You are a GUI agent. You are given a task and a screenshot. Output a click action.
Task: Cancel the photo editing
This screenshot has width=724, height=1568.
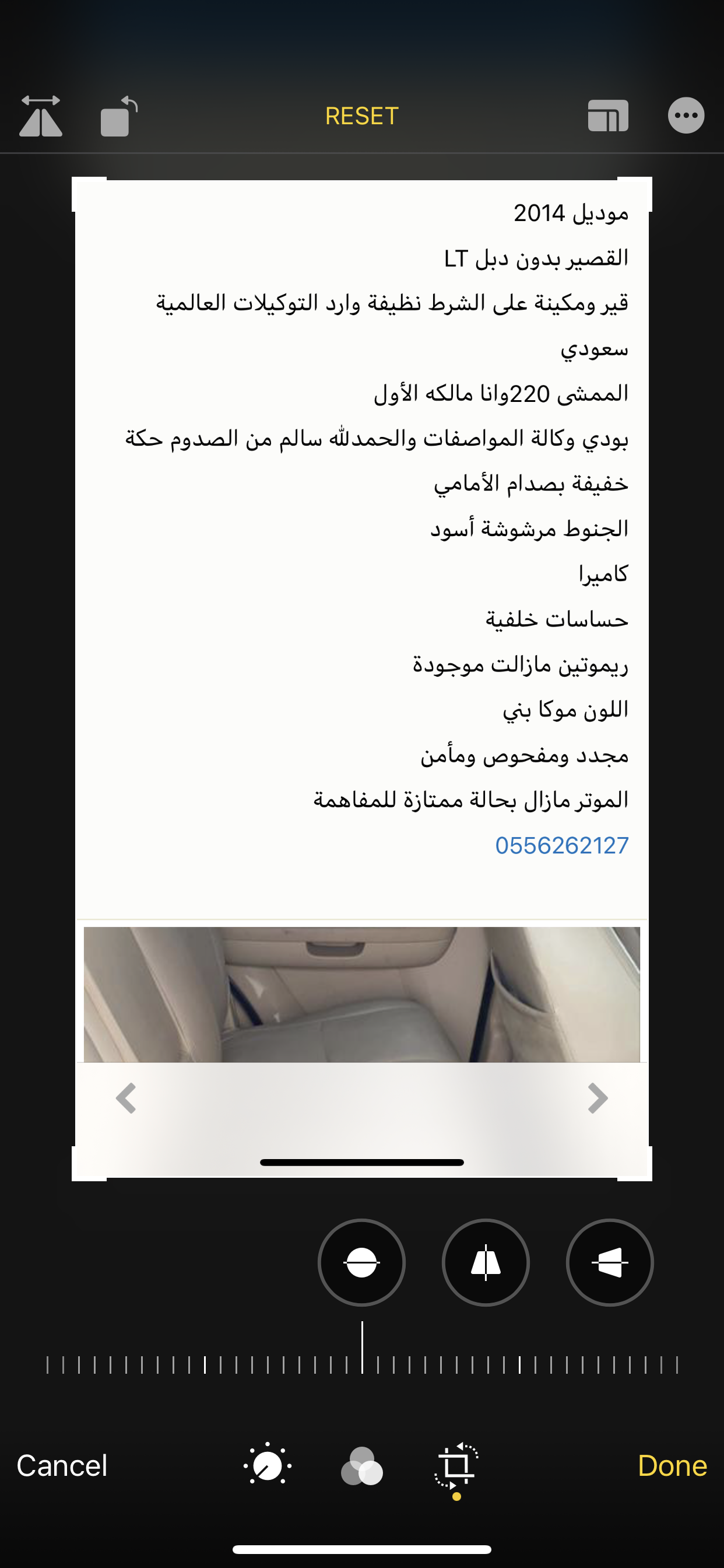tap(62, 1466)
